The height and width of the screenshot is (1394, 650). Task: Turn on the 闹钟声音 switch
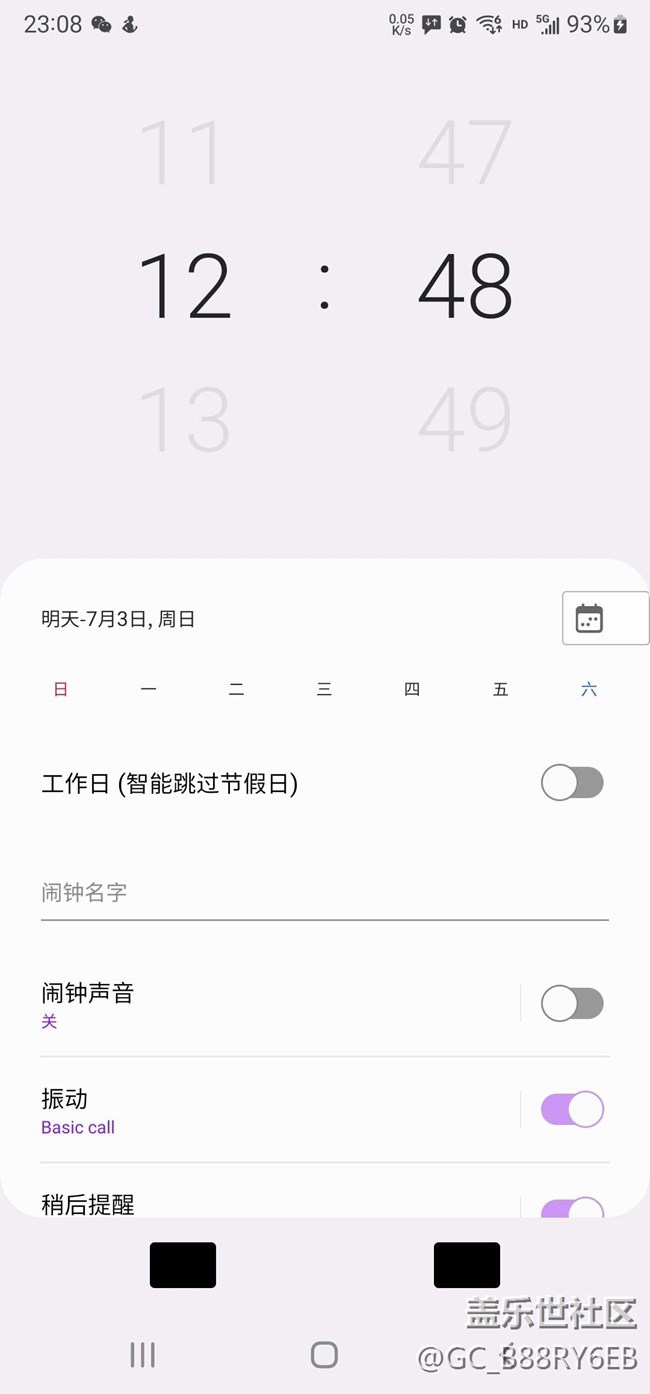(x=572, y=1003)
